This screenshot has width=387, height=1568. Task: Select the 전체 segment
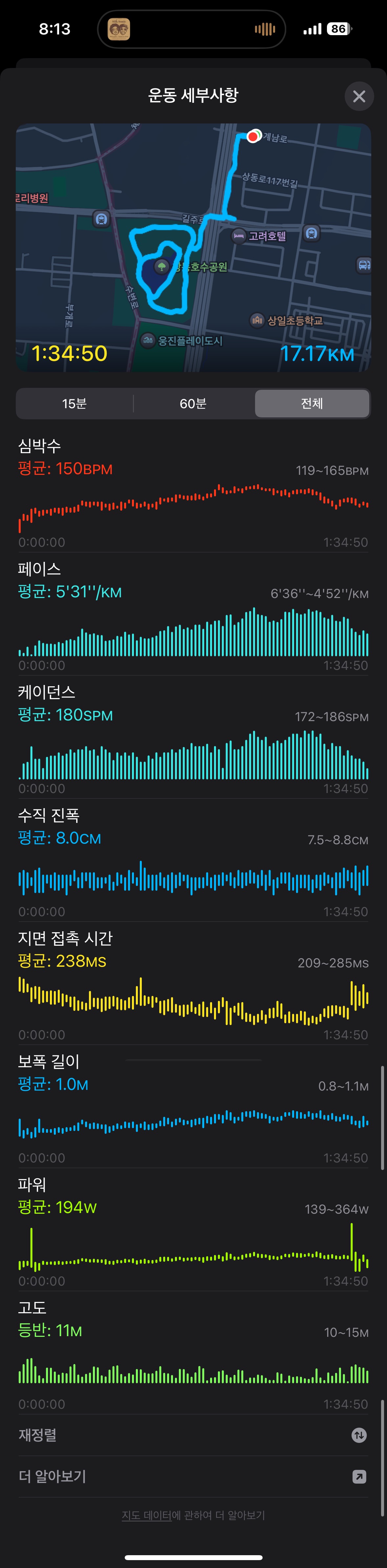pos(312,404)
